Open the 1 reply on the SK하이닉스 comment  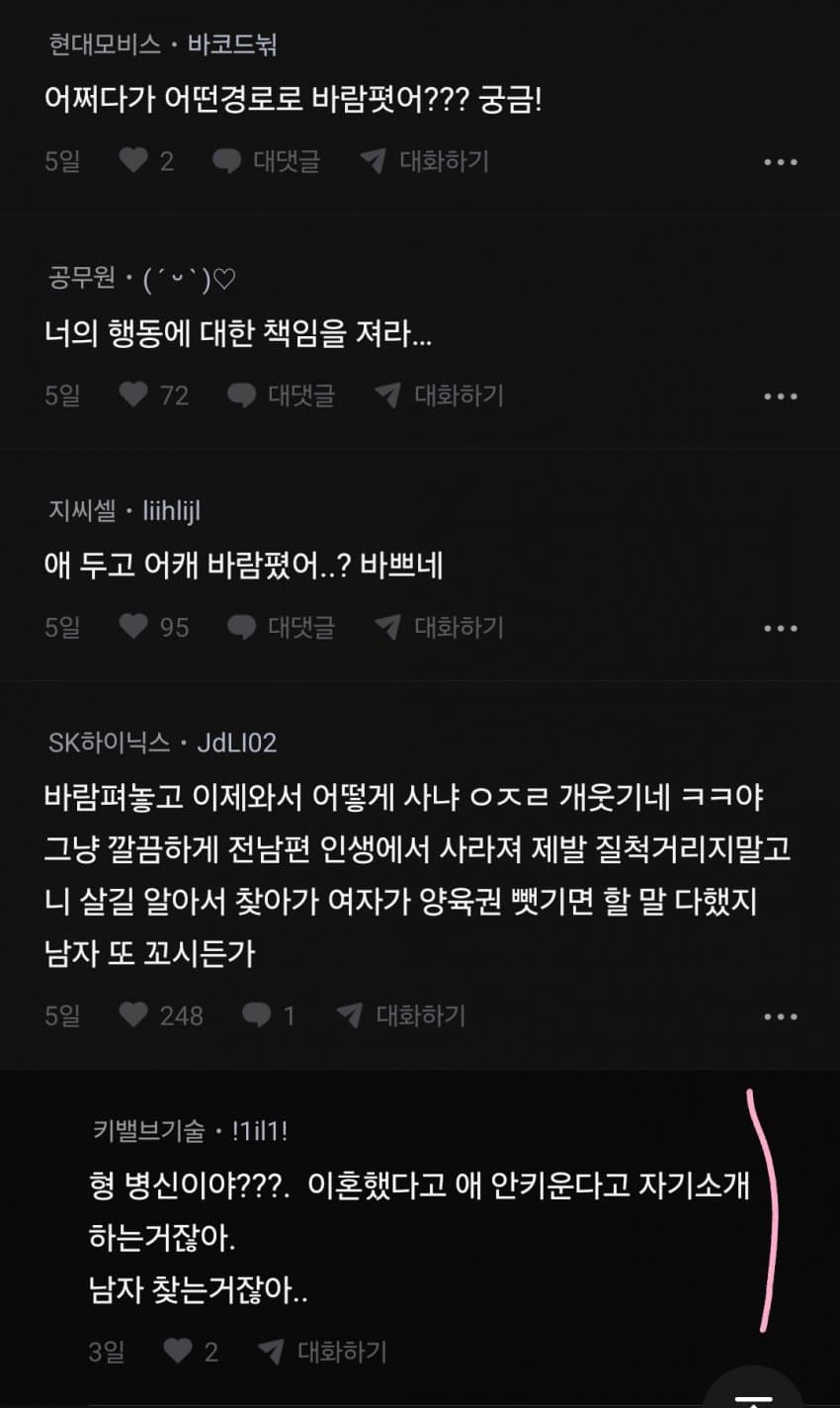269,1015
